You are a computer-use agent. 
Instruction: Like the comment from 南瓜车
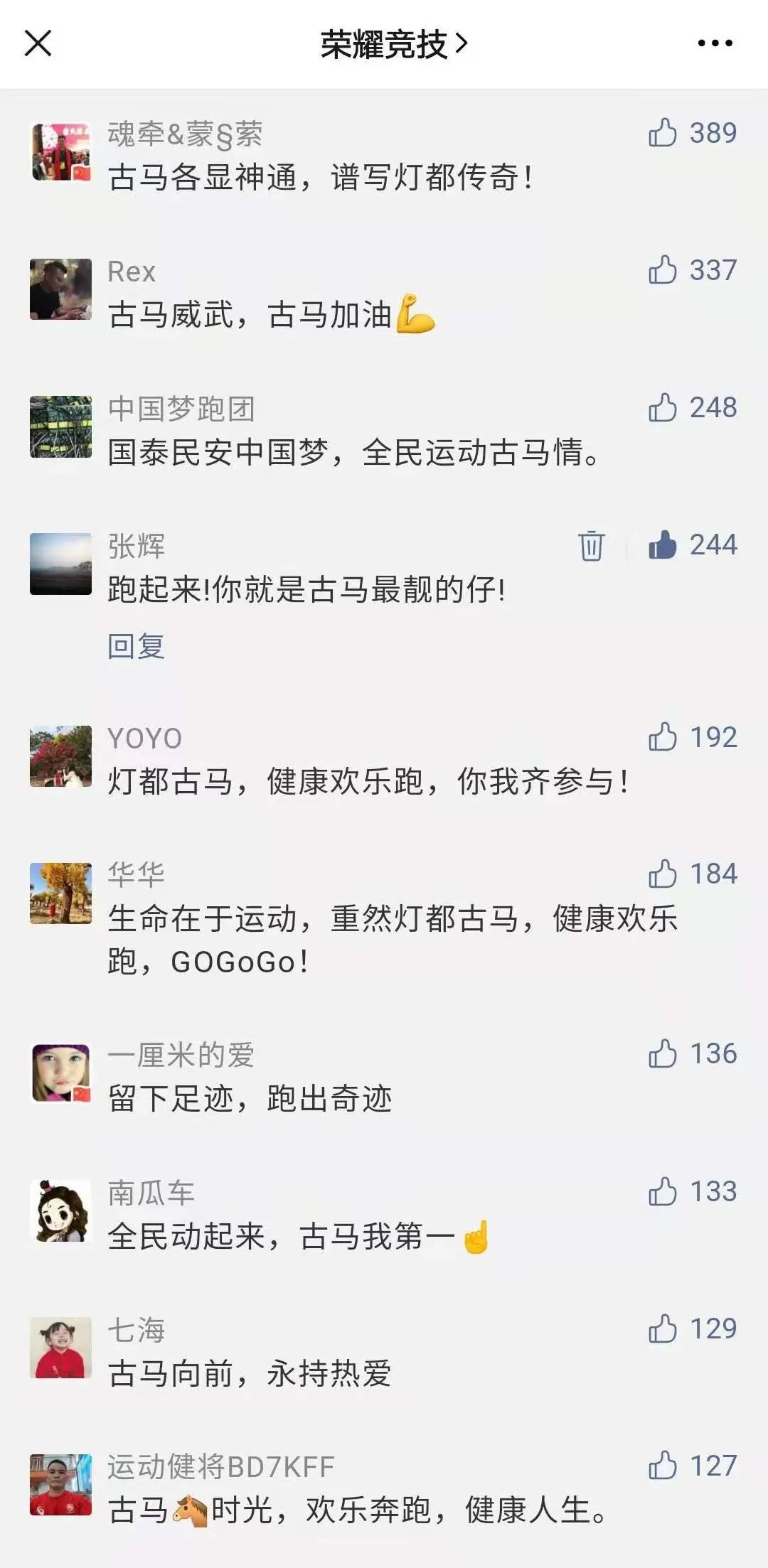pyautogui.click(x=663, y=1191)
